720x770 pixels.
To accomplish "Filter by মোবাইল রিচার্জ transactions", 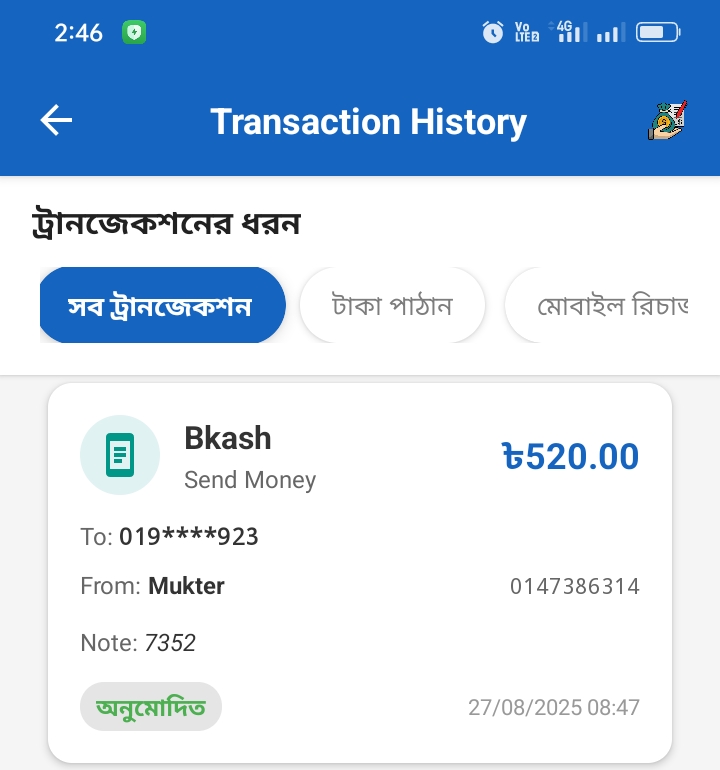I will point(610,305).
